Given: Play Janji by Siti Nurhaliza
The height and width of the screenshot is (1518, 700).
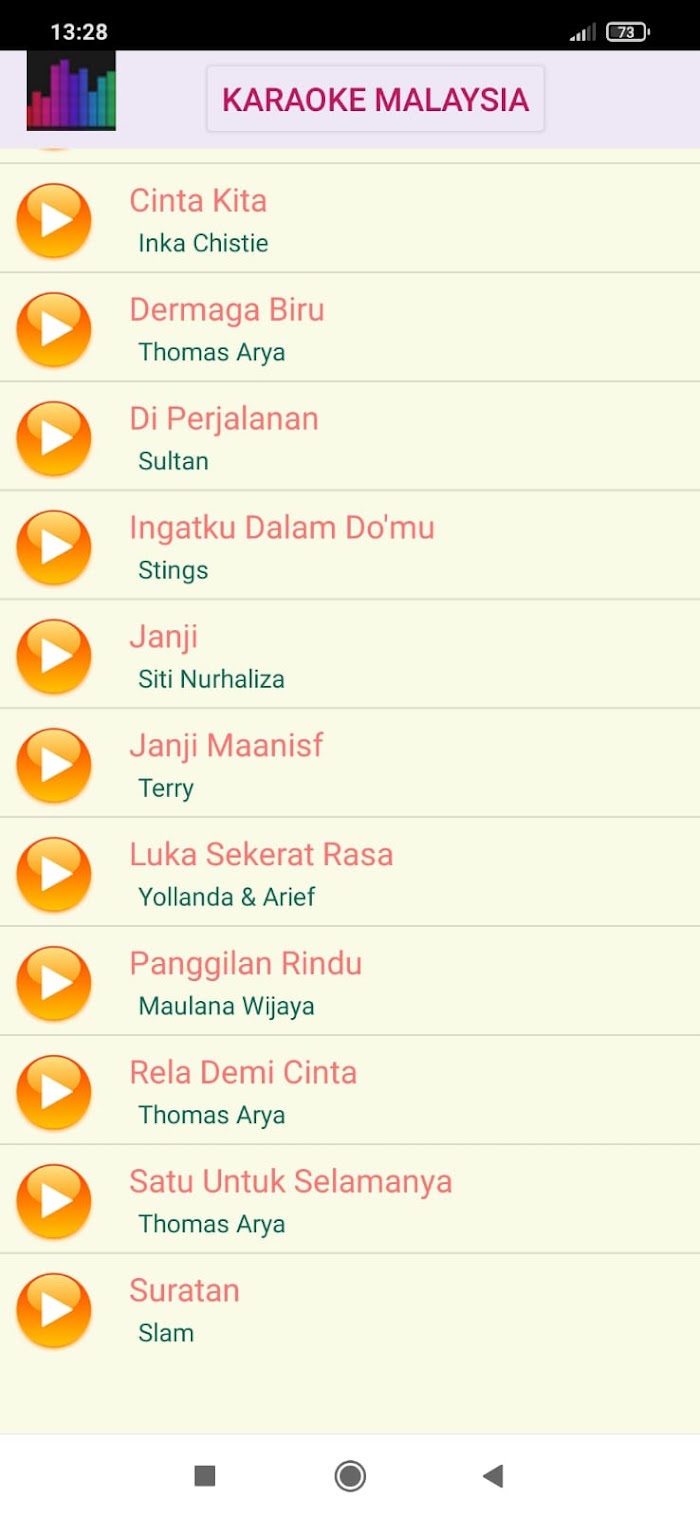Looking at the screenshot, I should coord(54,655).
